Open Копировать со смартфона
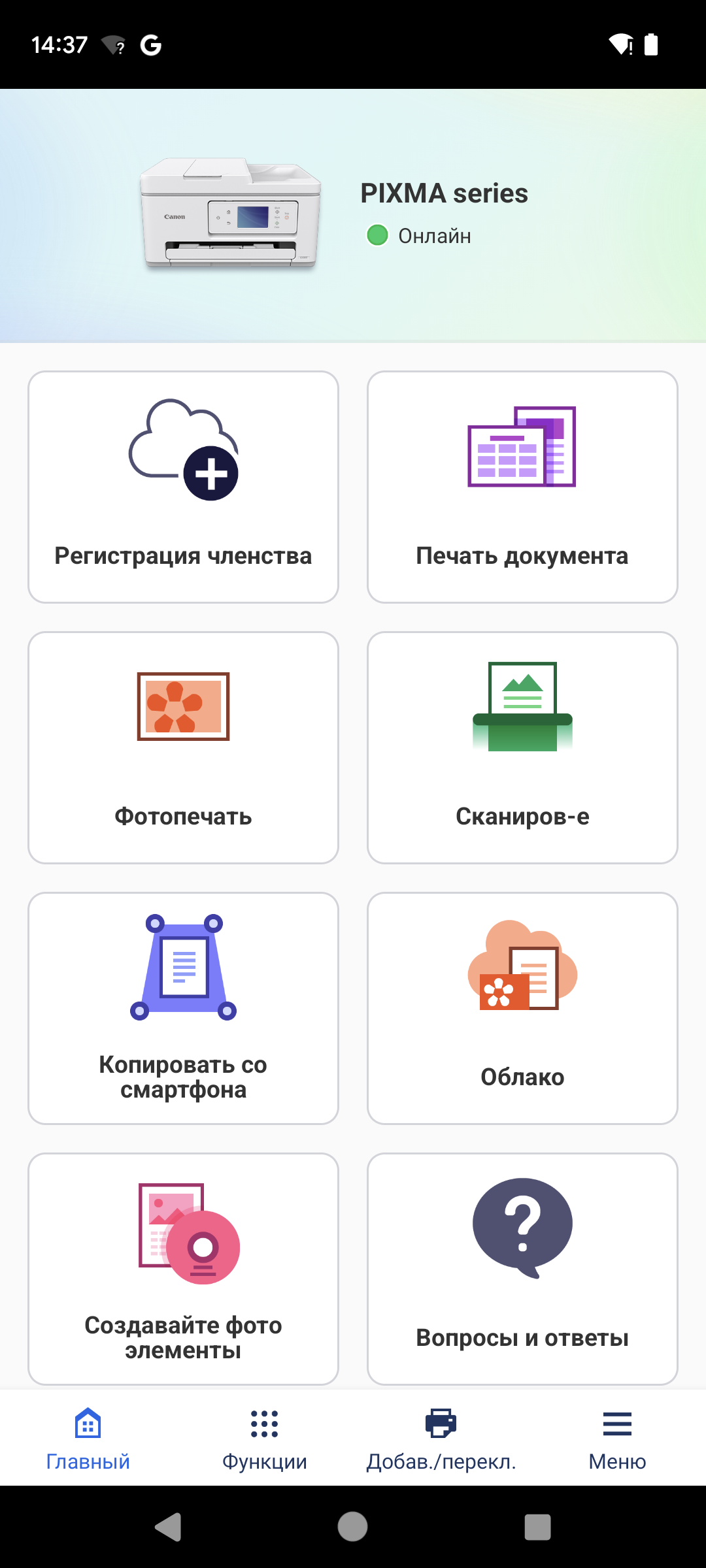 point(183,1008)
